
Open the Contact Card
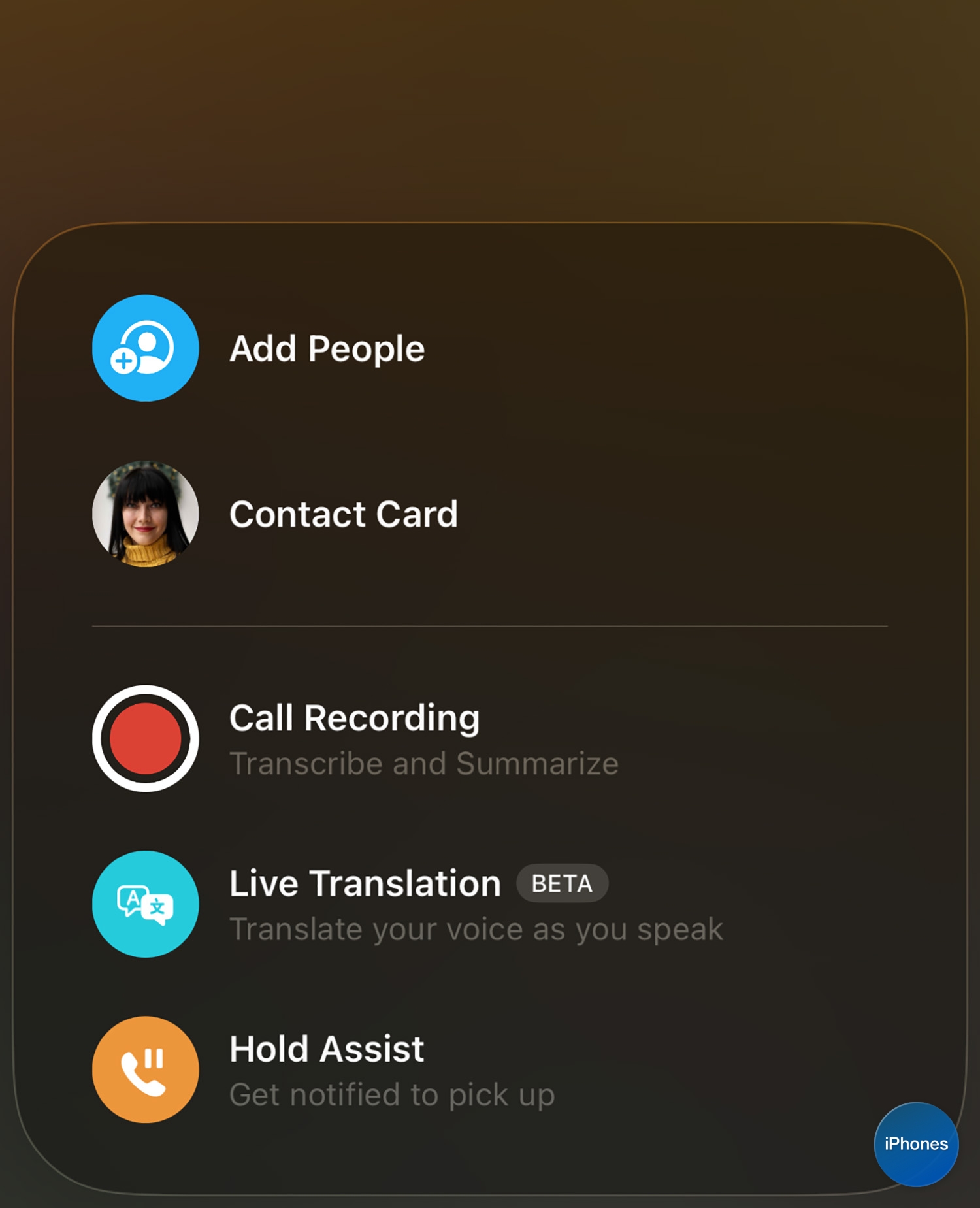342,514
